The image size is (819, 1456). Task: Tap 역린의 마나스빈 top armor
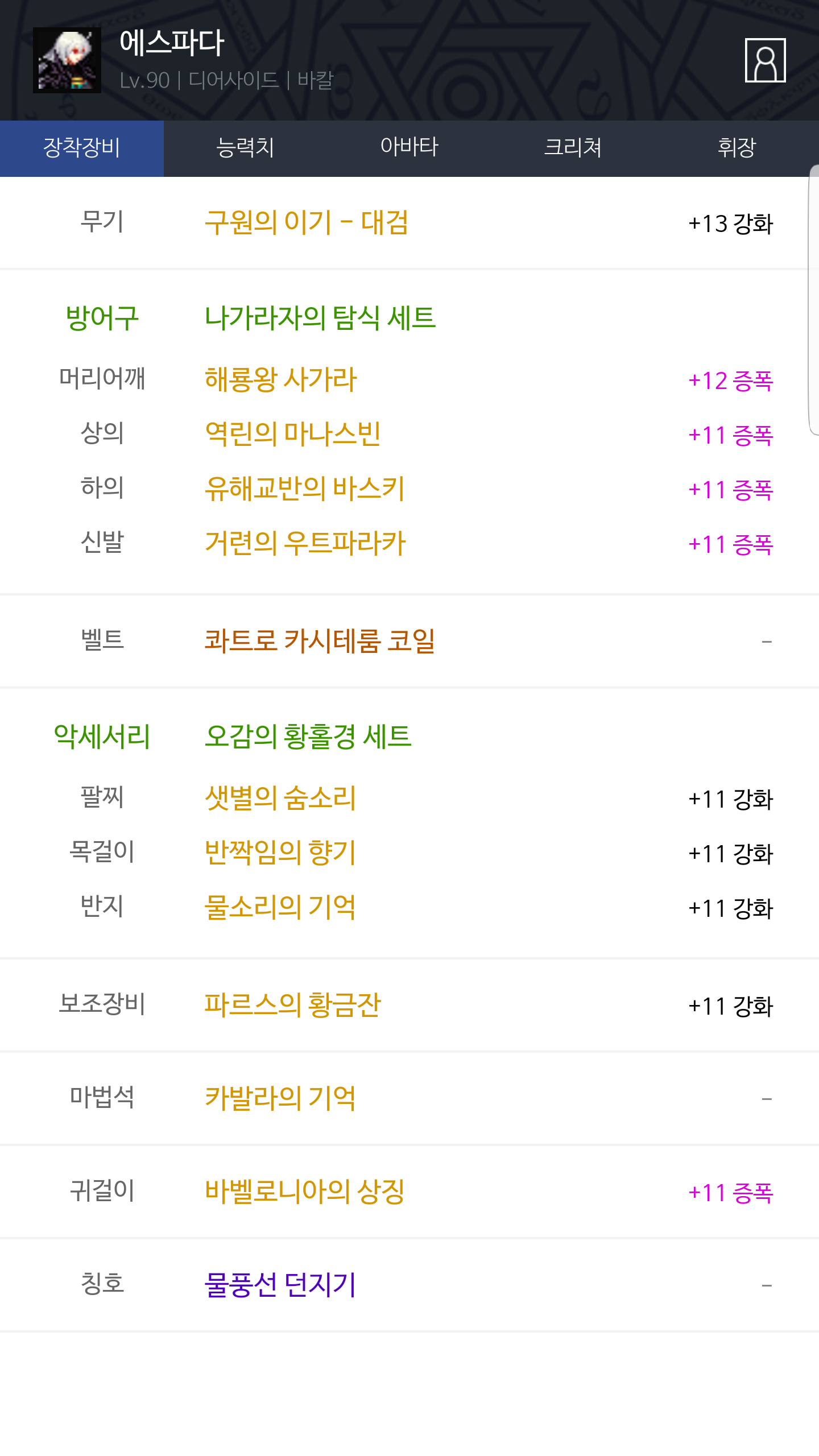click(x=292, y=434)
